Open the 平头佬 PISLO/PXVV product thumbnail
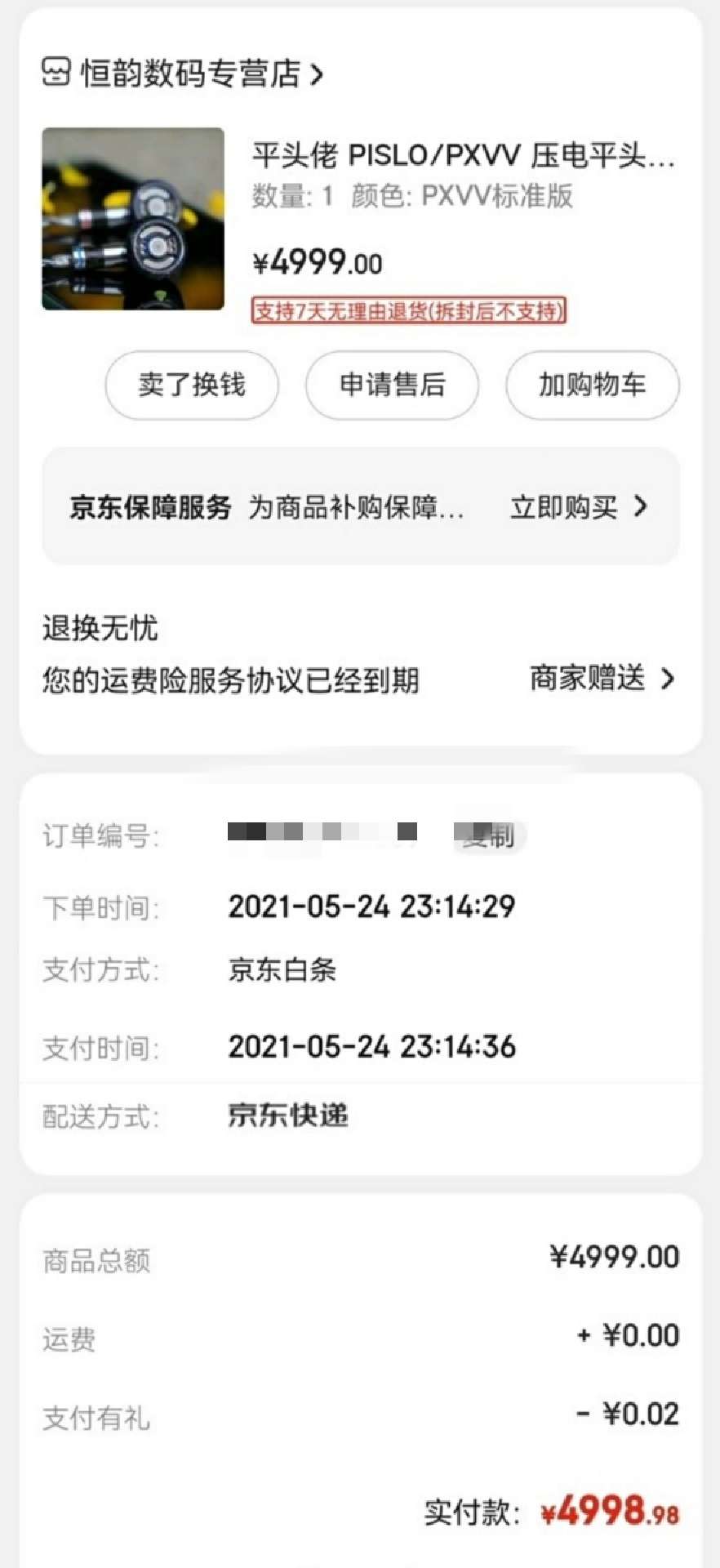The image size is (720, 1568). click(x=133, y=219)
